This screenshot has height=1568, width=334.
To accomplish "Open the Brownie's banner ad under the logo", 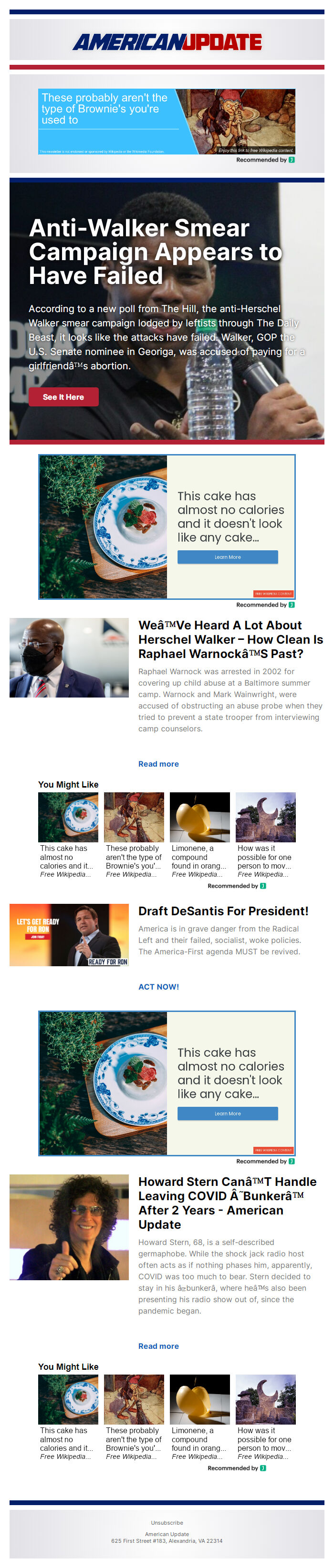I will click(167, 122).
